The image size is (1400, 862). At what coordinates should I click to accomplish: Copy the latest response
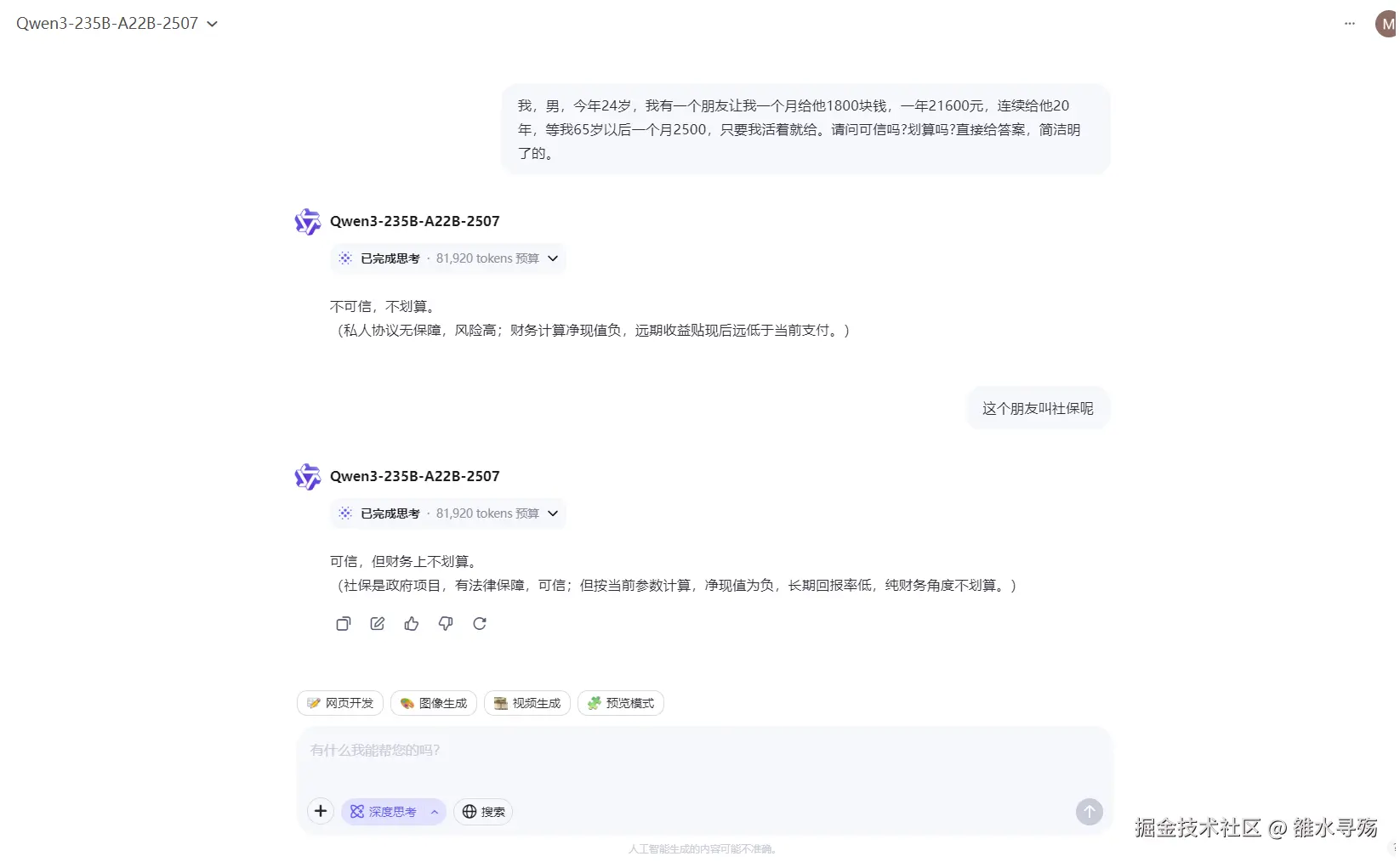click(x=344, y=624)
